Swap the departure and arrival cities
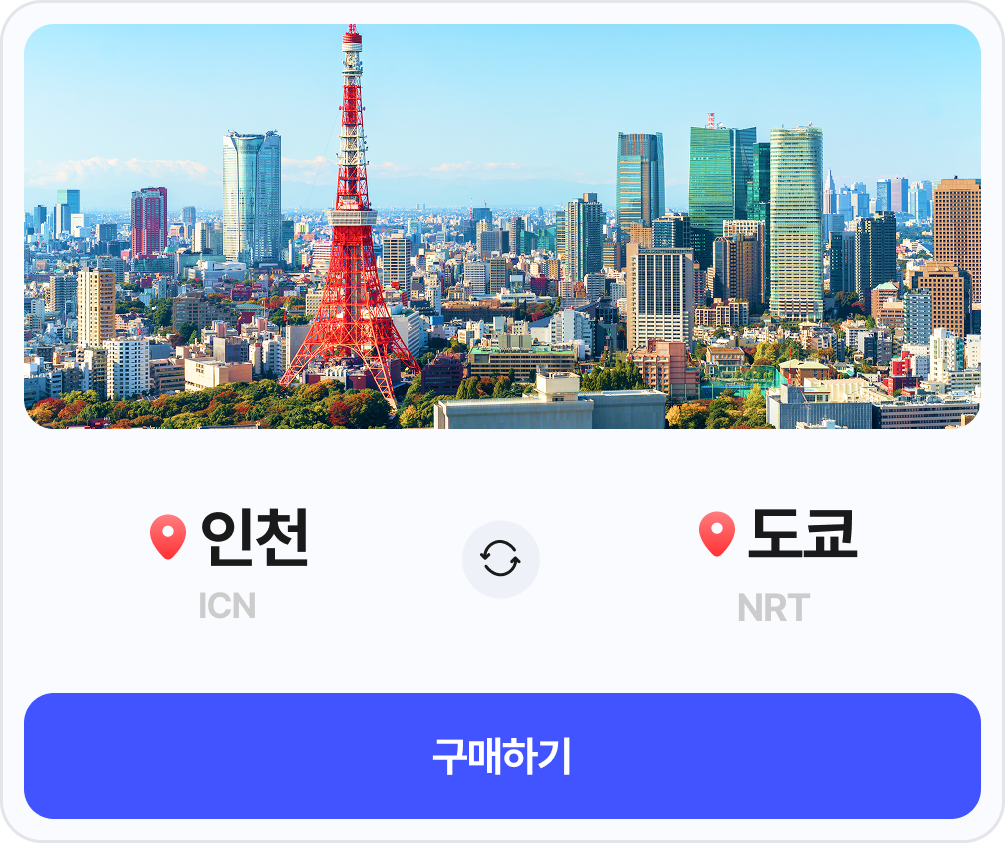This screenshot has height=843, width=1005. point(500,559)
